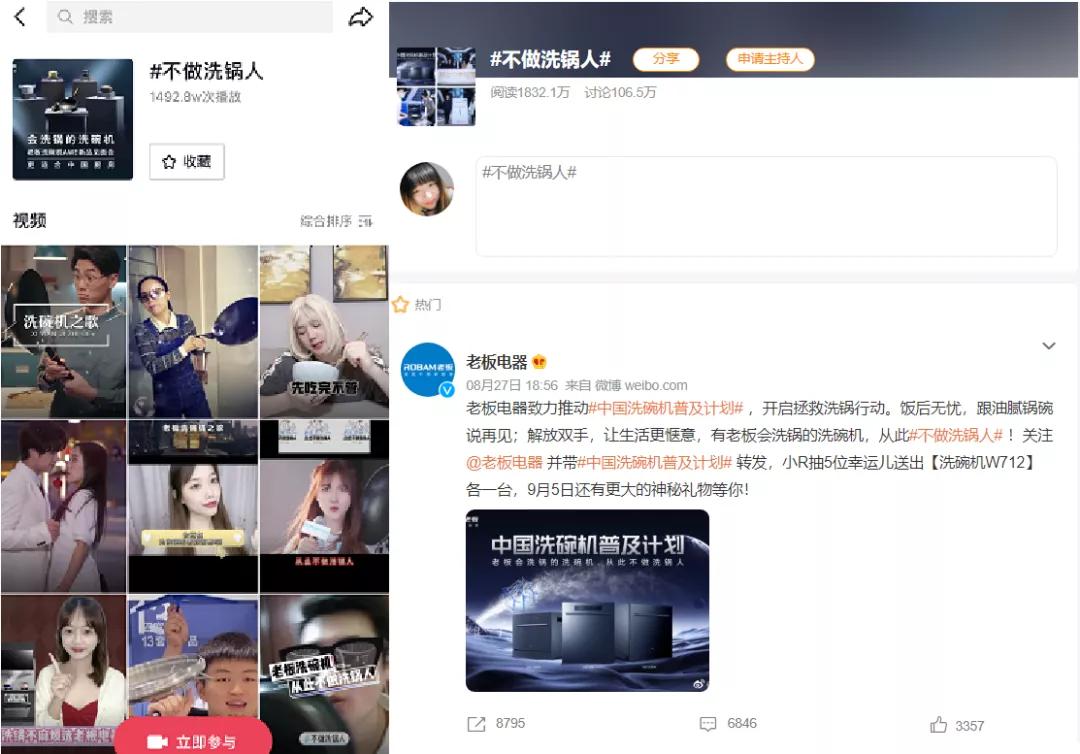
Task: Tap 申请主持人 to apply as host
Action: 770,59
